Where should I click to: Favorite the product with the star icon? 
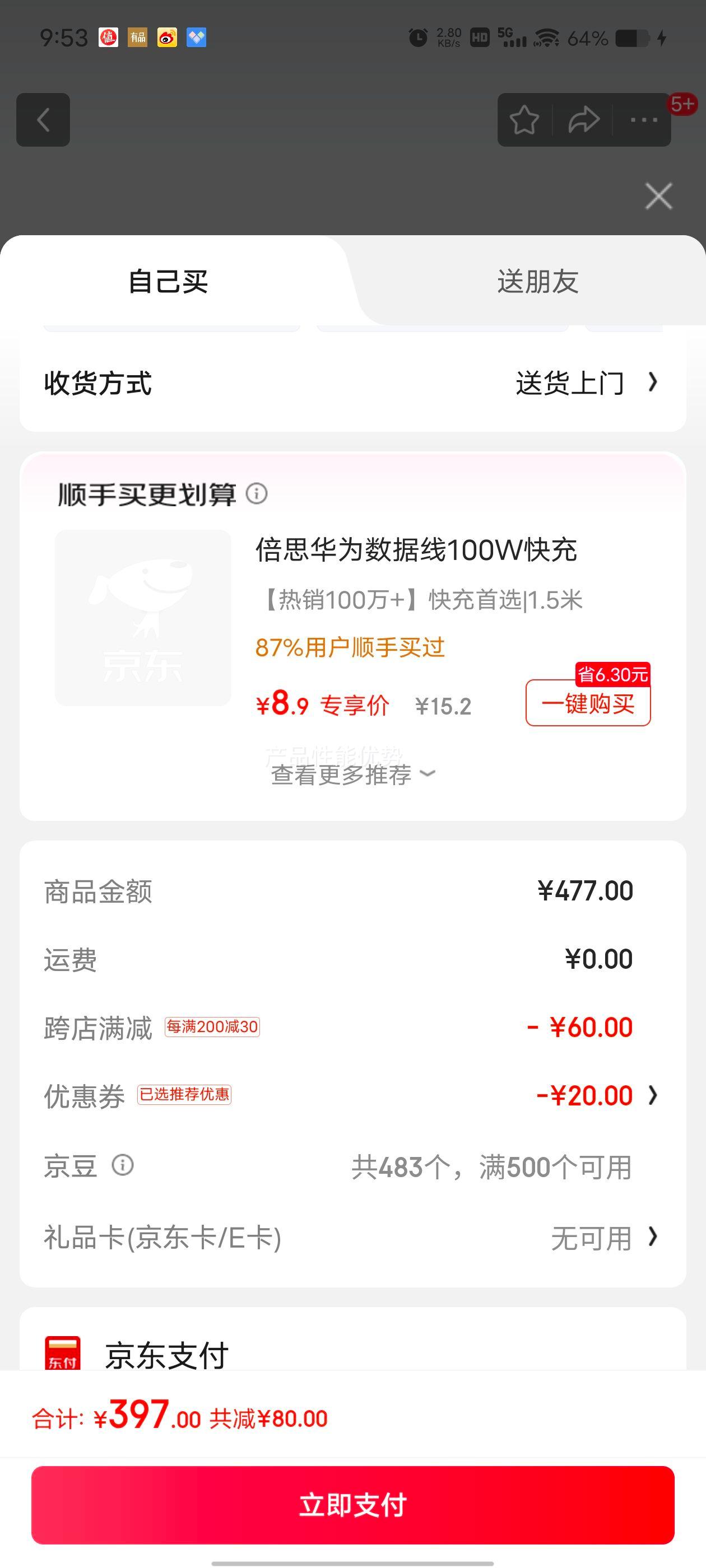point(524,119)
